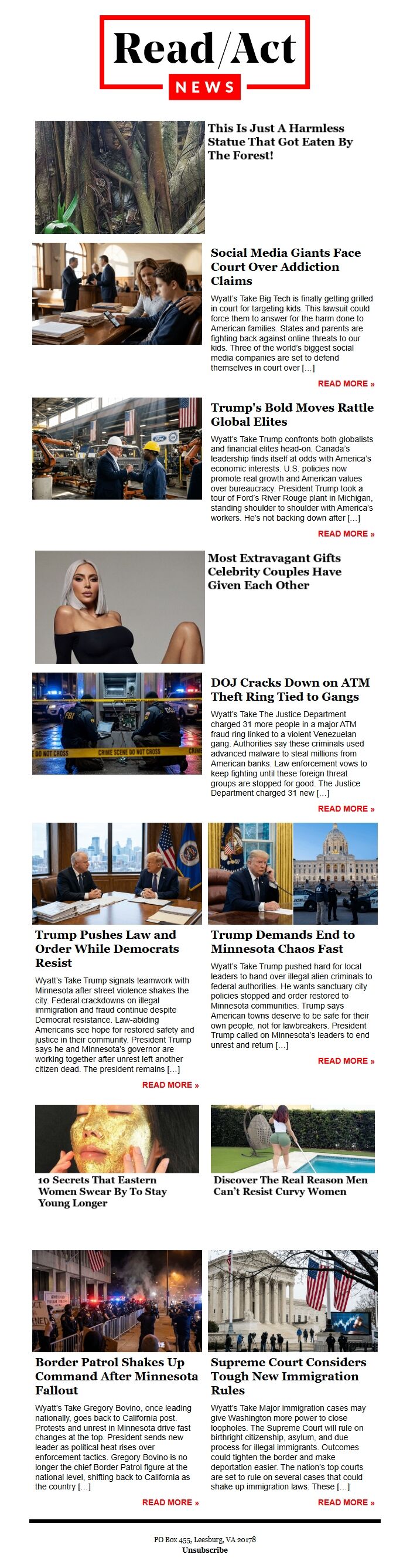Open the Supreme Court building photo article
Viewport: 410px width, 1568px height.
[x=293, y=1301]
